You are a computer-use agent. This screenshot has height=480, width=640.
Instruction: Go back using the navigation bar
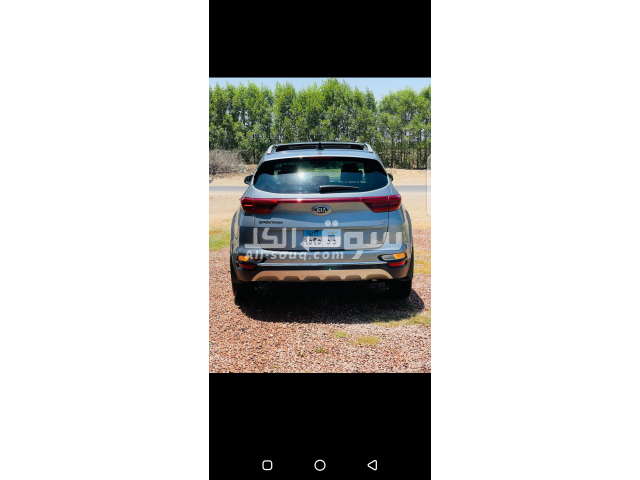372,465
